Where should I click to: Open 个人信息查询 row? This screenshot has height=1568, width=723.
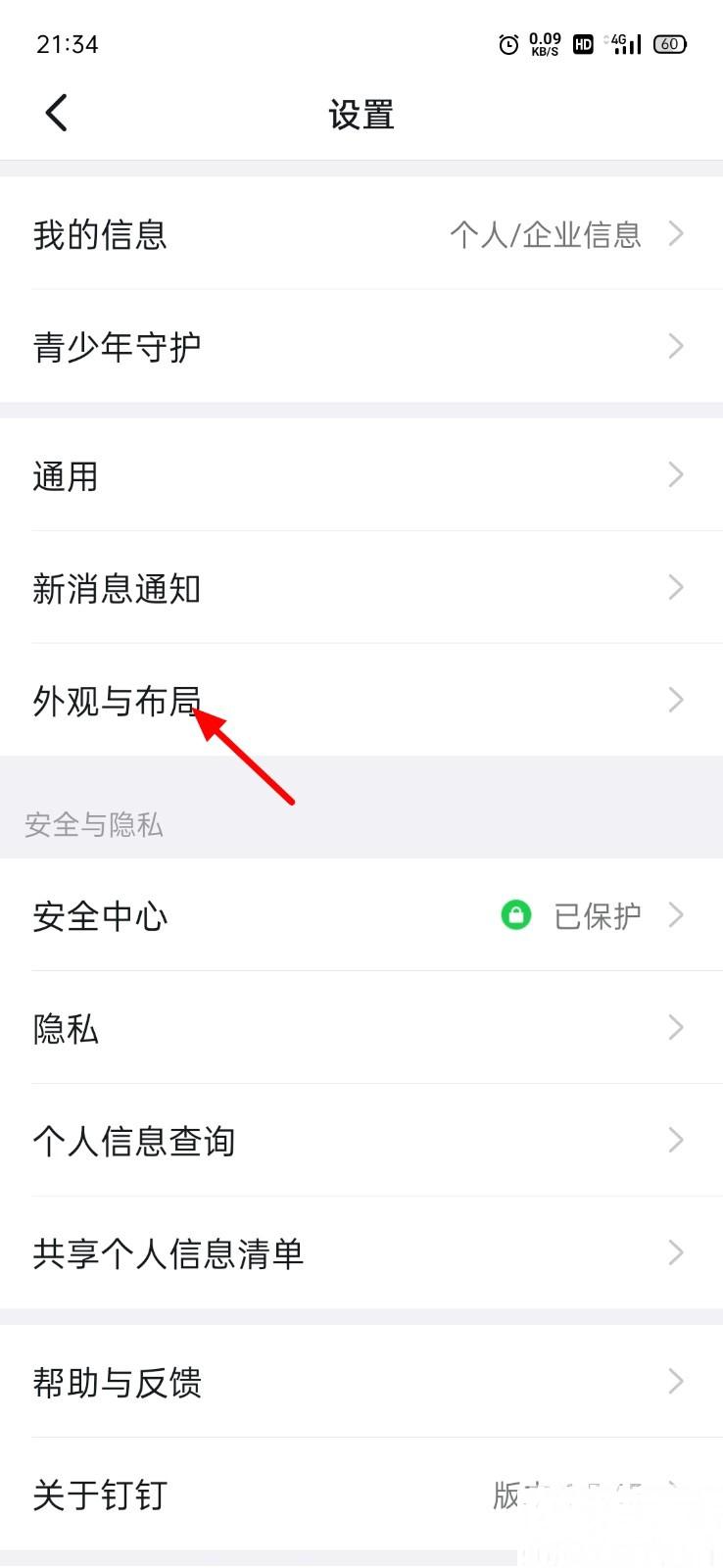pos(361,1141)
